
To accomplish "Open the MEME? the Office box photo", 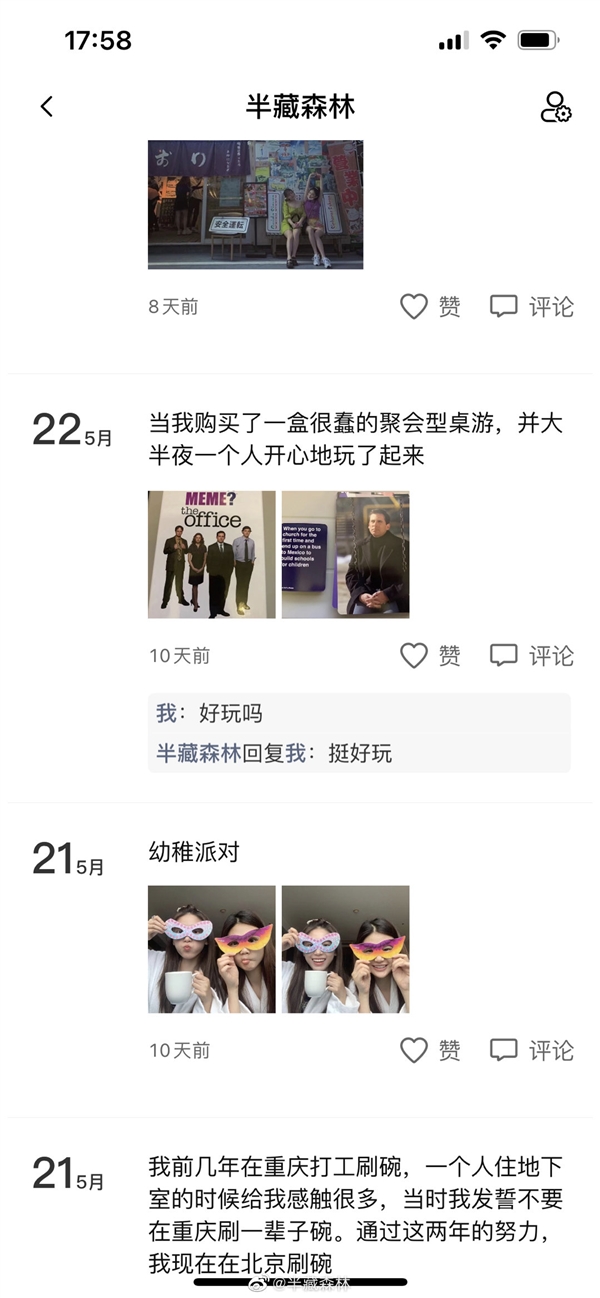I will pos(211,554).
